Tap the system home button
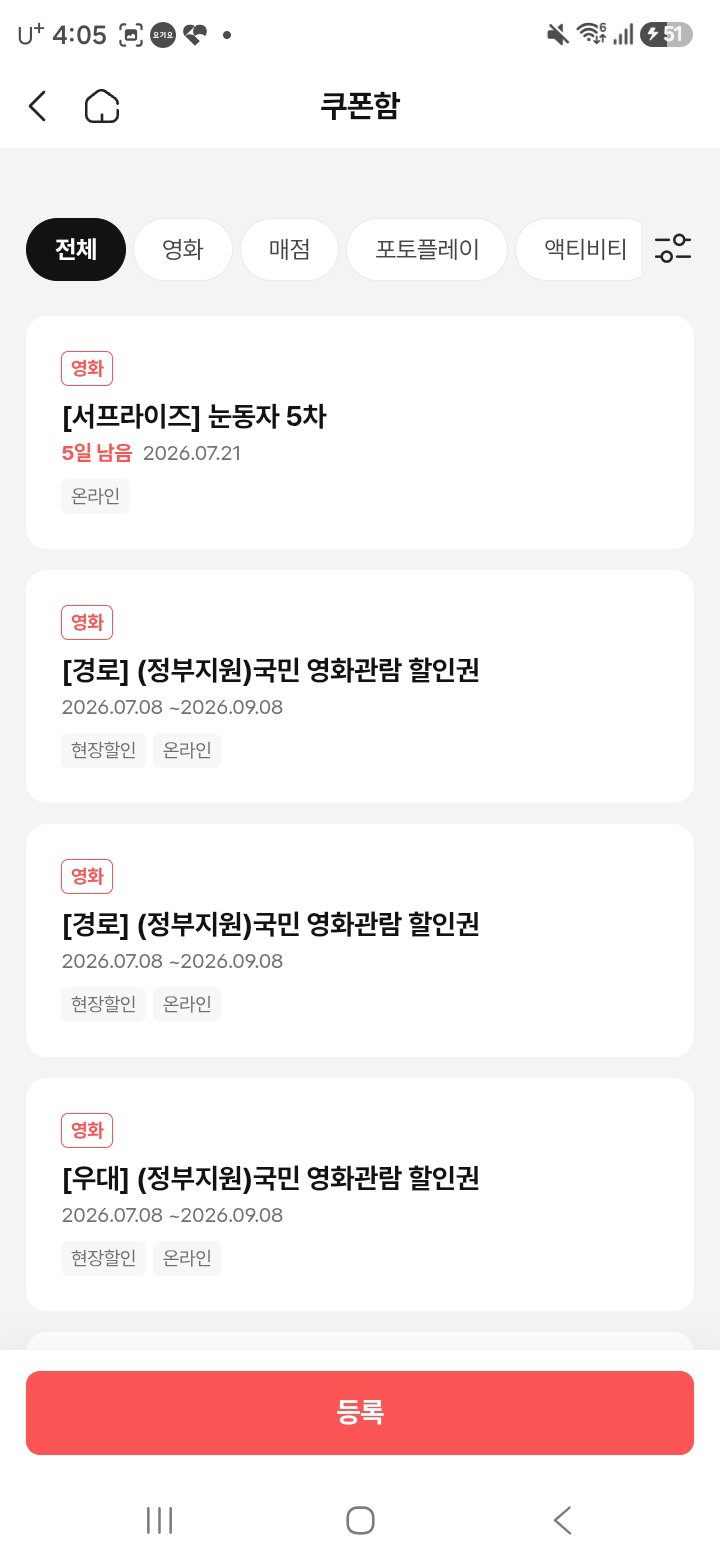 click(360, 1520)
